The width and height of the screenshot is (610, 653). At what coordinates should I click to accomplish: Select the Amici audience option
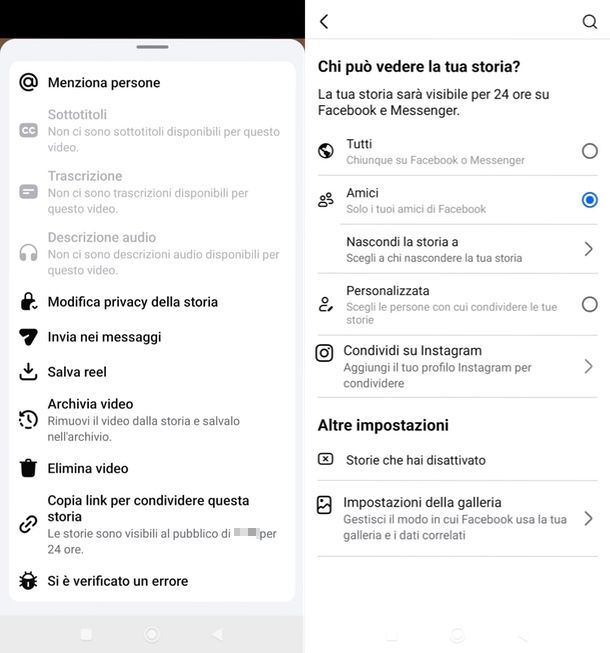tap(589, 200)
